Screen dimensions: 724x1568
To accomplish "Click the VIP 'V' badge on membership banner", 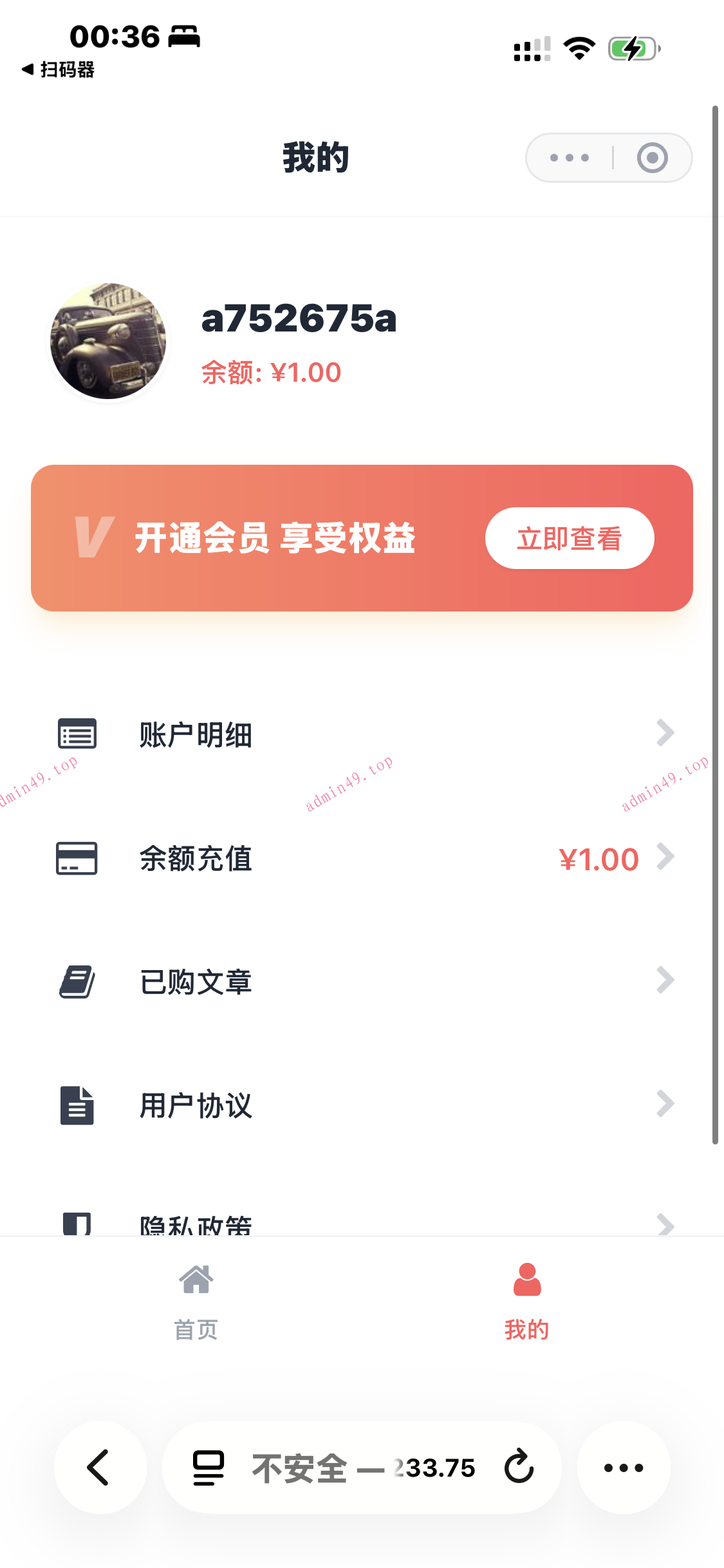I will (94, 538).
